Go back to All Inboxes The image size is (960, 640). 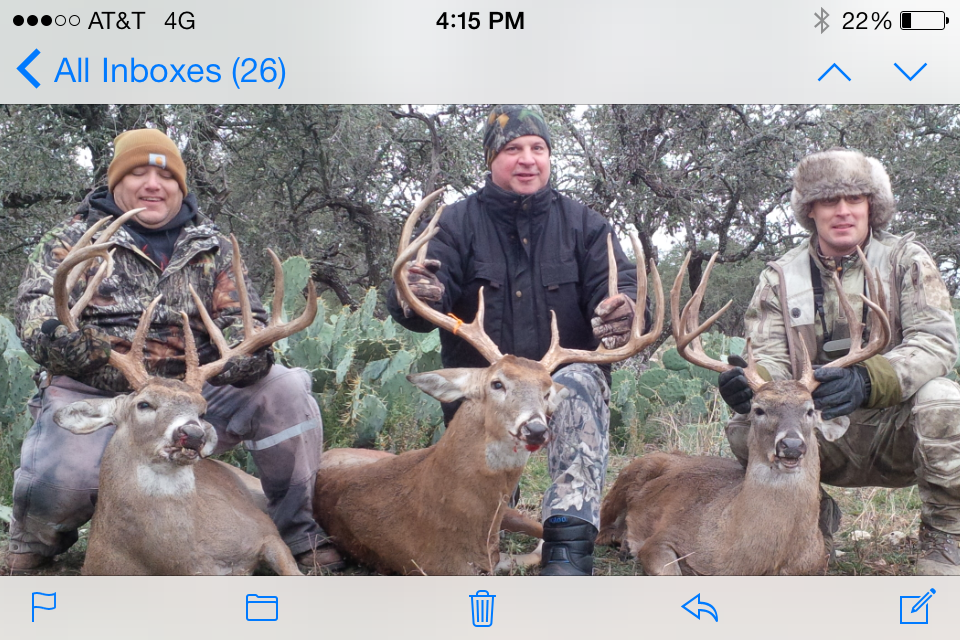point(150,71)
